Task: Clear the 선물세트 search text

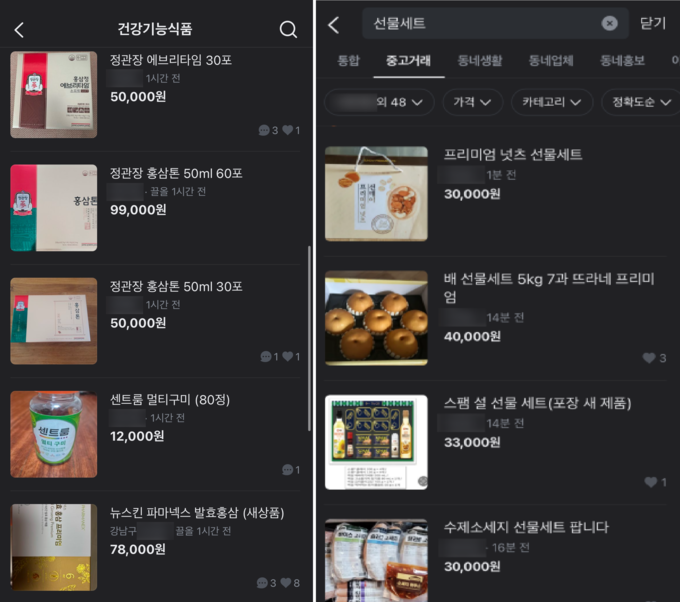Action: pos(609,24)
